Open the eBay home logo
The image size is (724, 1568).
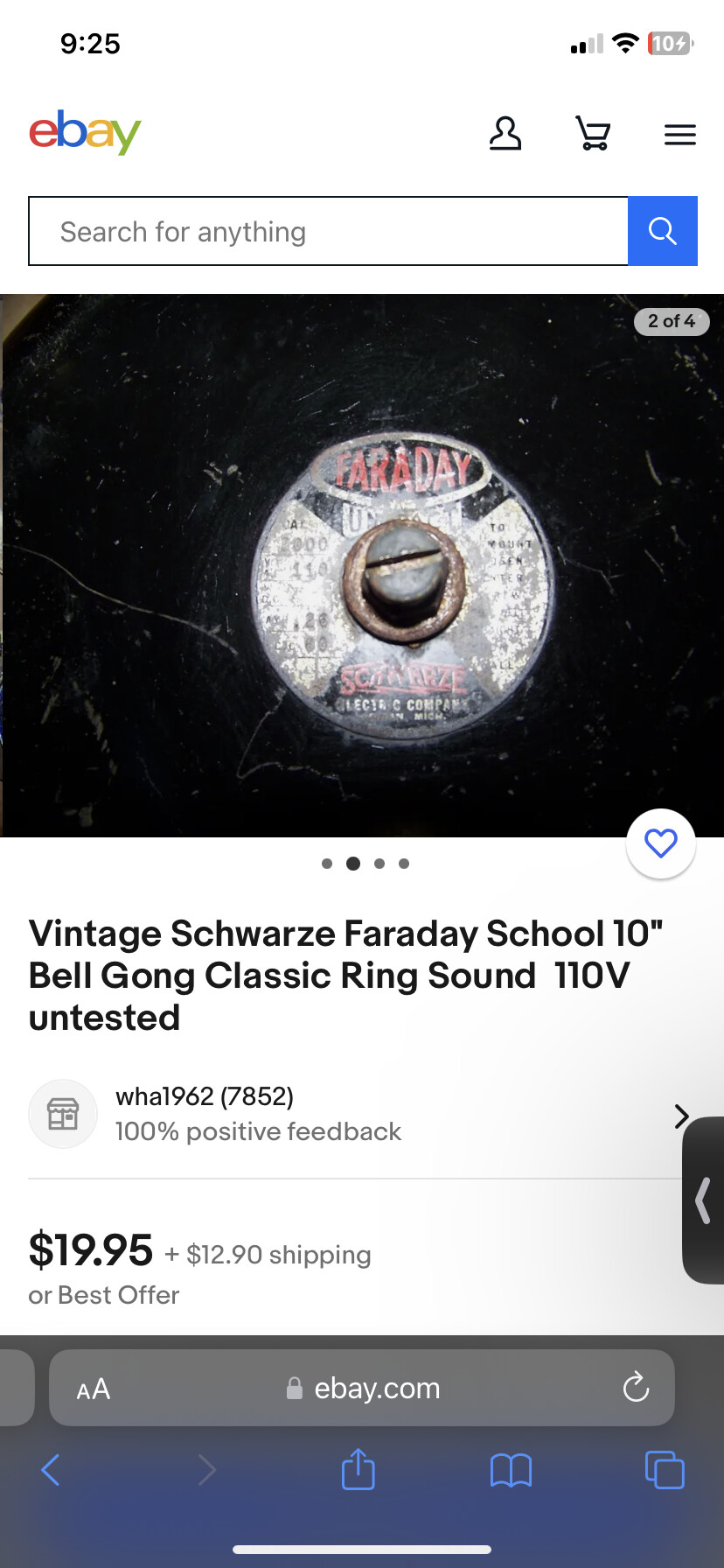coord(85,133)
